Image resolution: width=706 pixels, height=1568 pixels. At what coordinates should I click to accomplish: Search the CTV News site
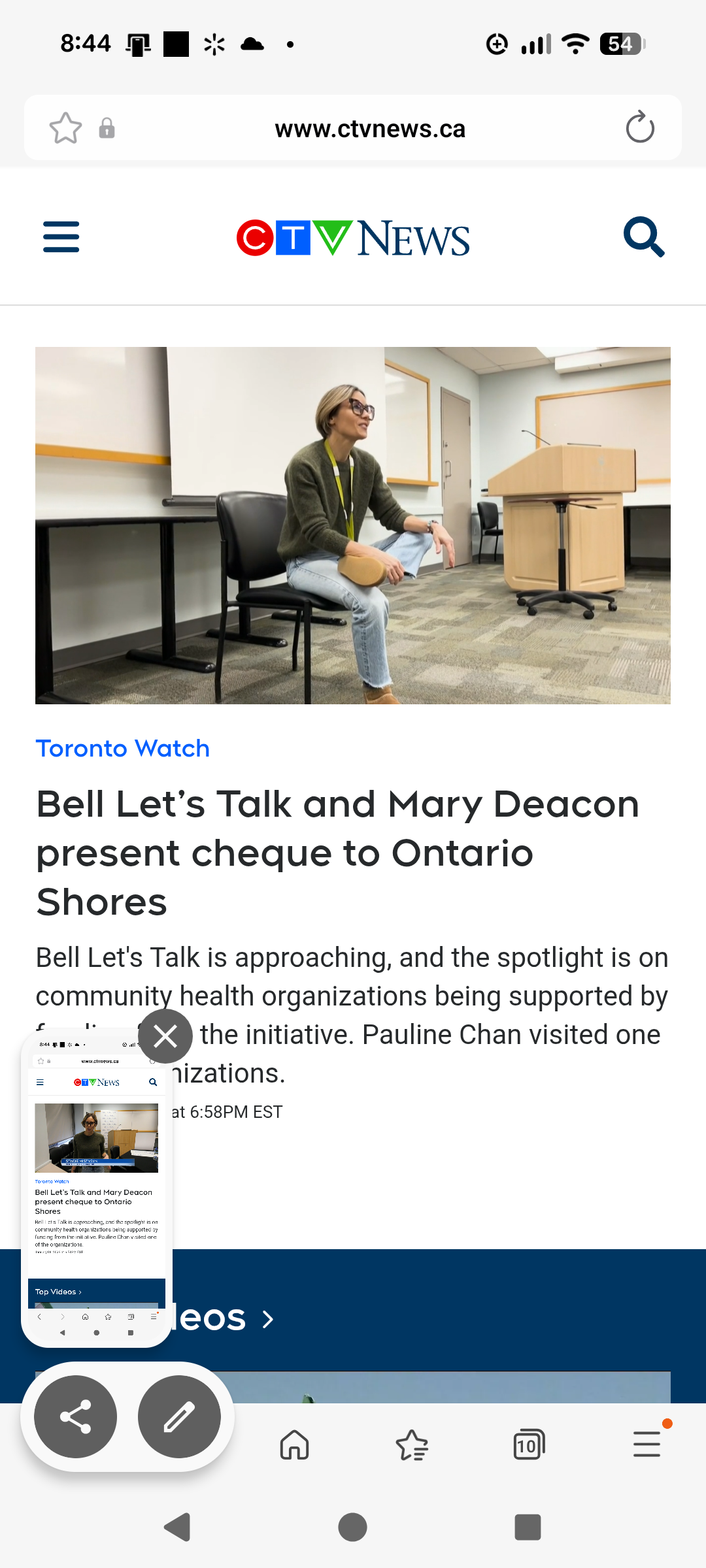pyautogui.click(x=644, y=237)
